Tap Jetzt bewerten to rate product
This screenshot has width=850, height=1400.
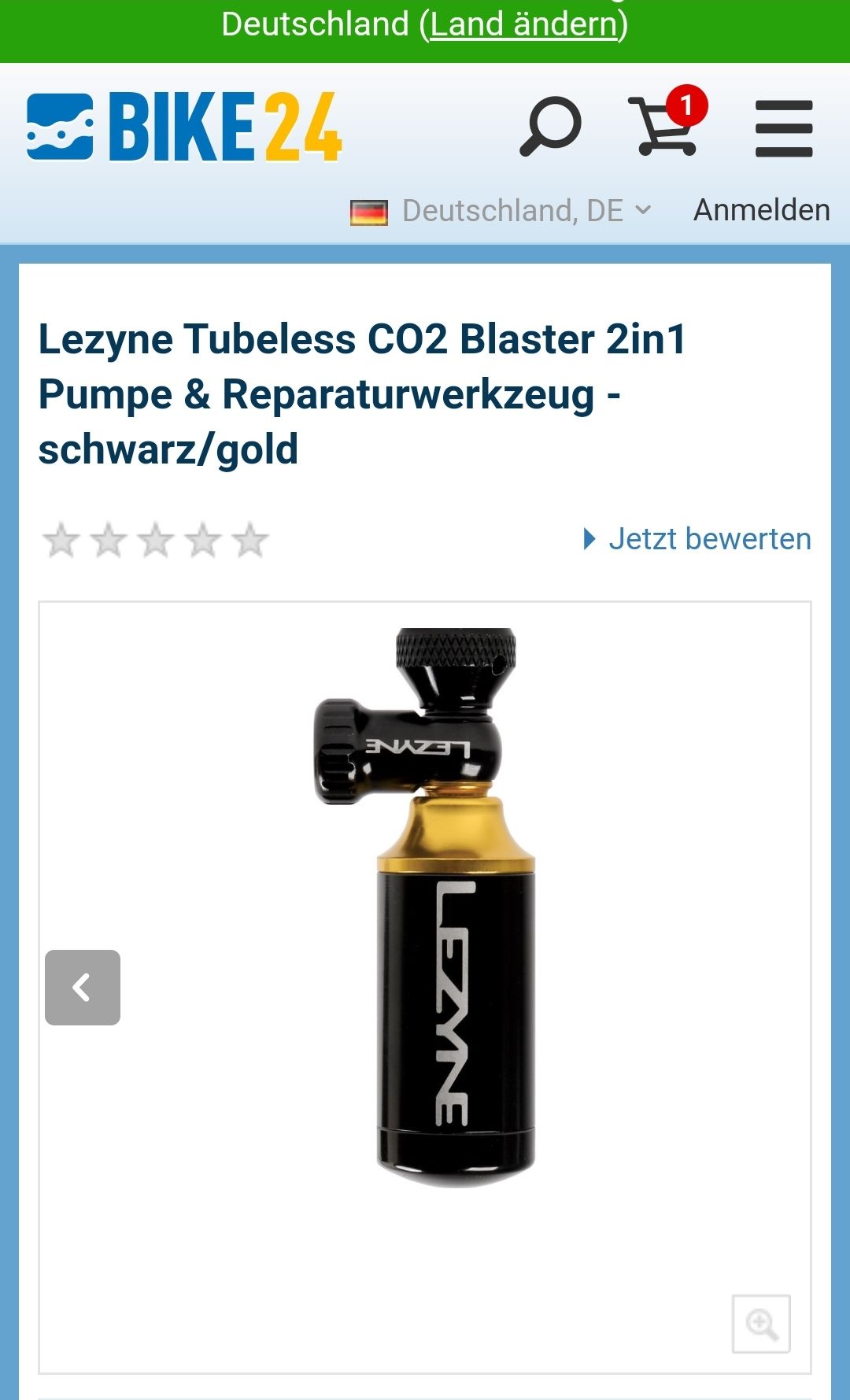click(697, 539)
